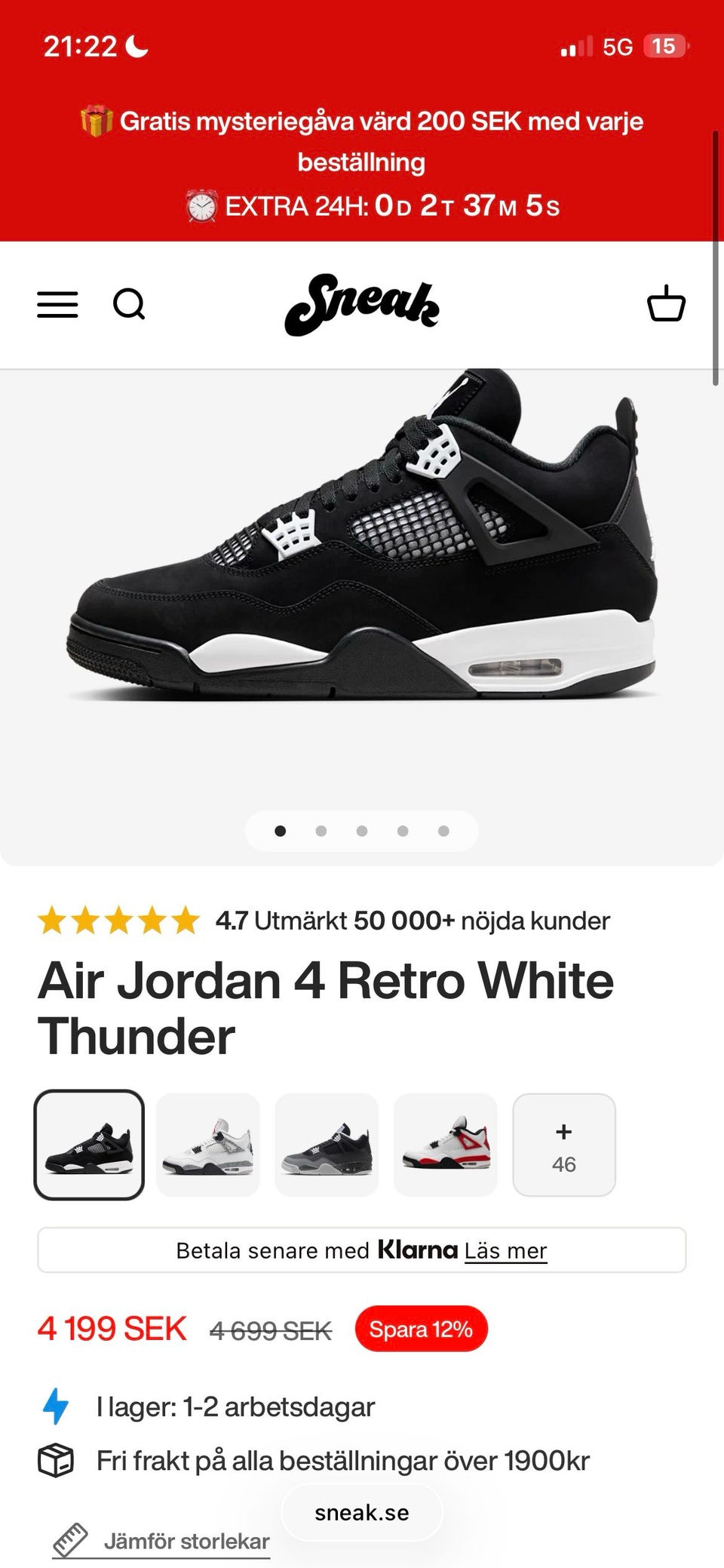Go to the Sneak homepage logo
The image size is (724, 1568).
[x=362, y=305]
